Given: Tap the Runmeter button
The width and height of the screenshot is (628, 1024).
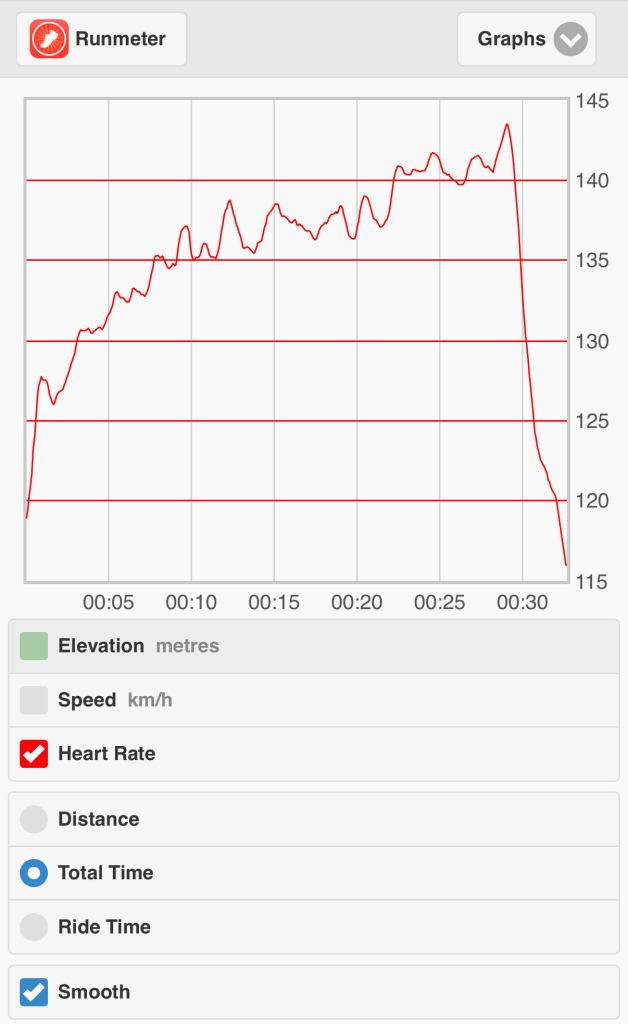Looking at the screenshot, I should click(x=101, y=40).
